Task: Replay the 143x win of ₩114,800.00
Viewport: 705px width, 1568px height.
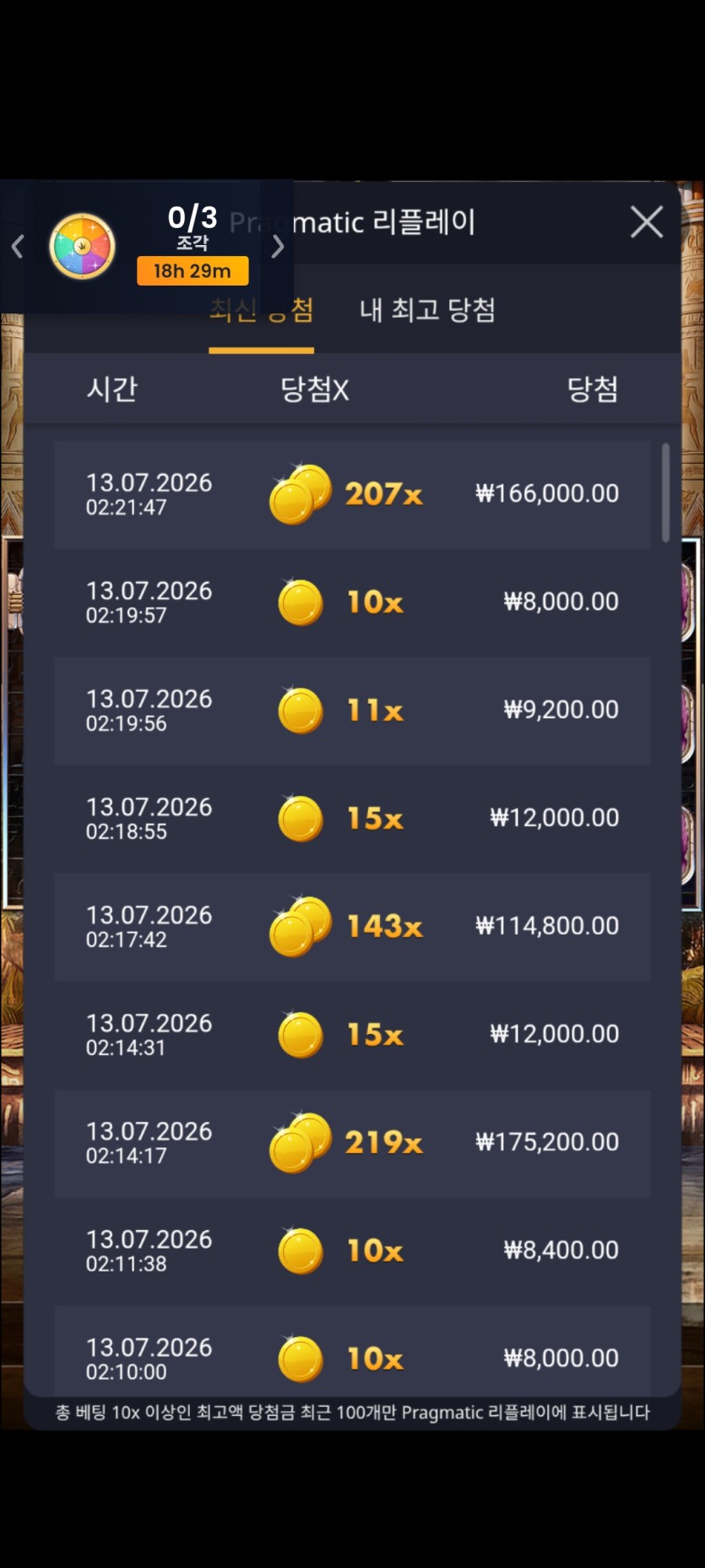Action: tap(352, 928)
